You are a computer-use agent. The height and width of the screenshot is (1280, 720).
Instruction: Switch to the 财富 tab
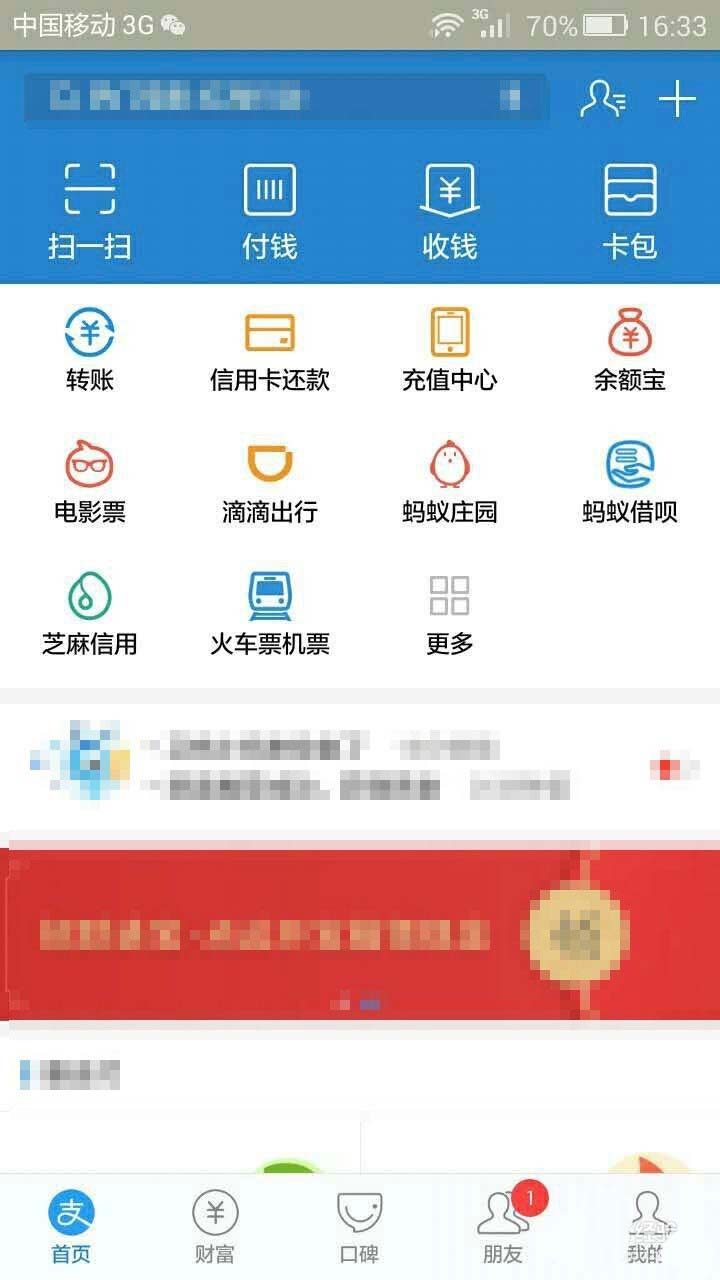pyautogui.click(x=215, y=1227)
